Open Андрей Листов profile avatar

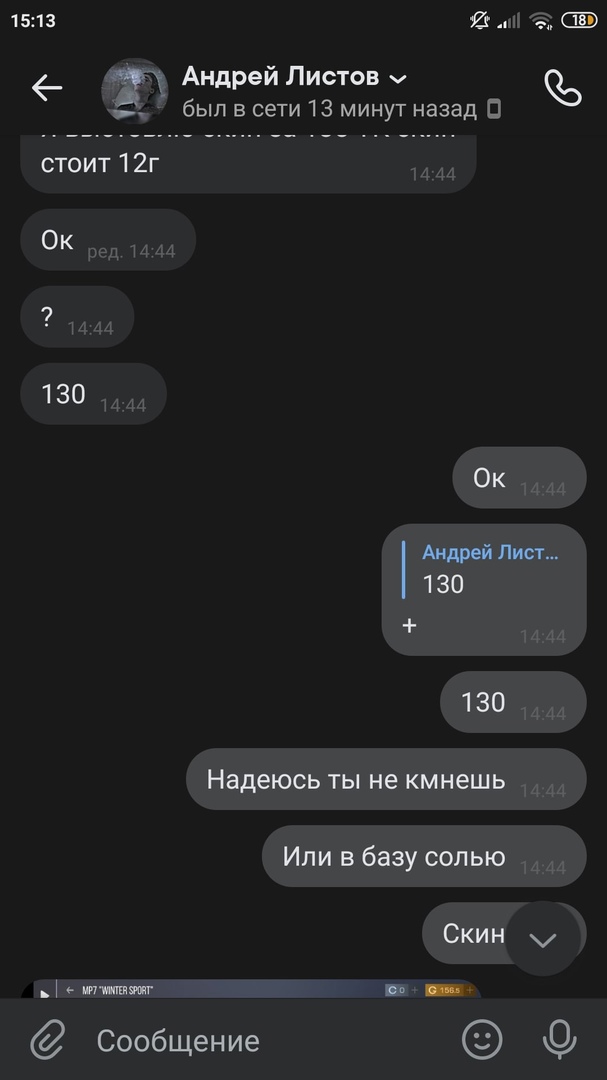[135, 90]
